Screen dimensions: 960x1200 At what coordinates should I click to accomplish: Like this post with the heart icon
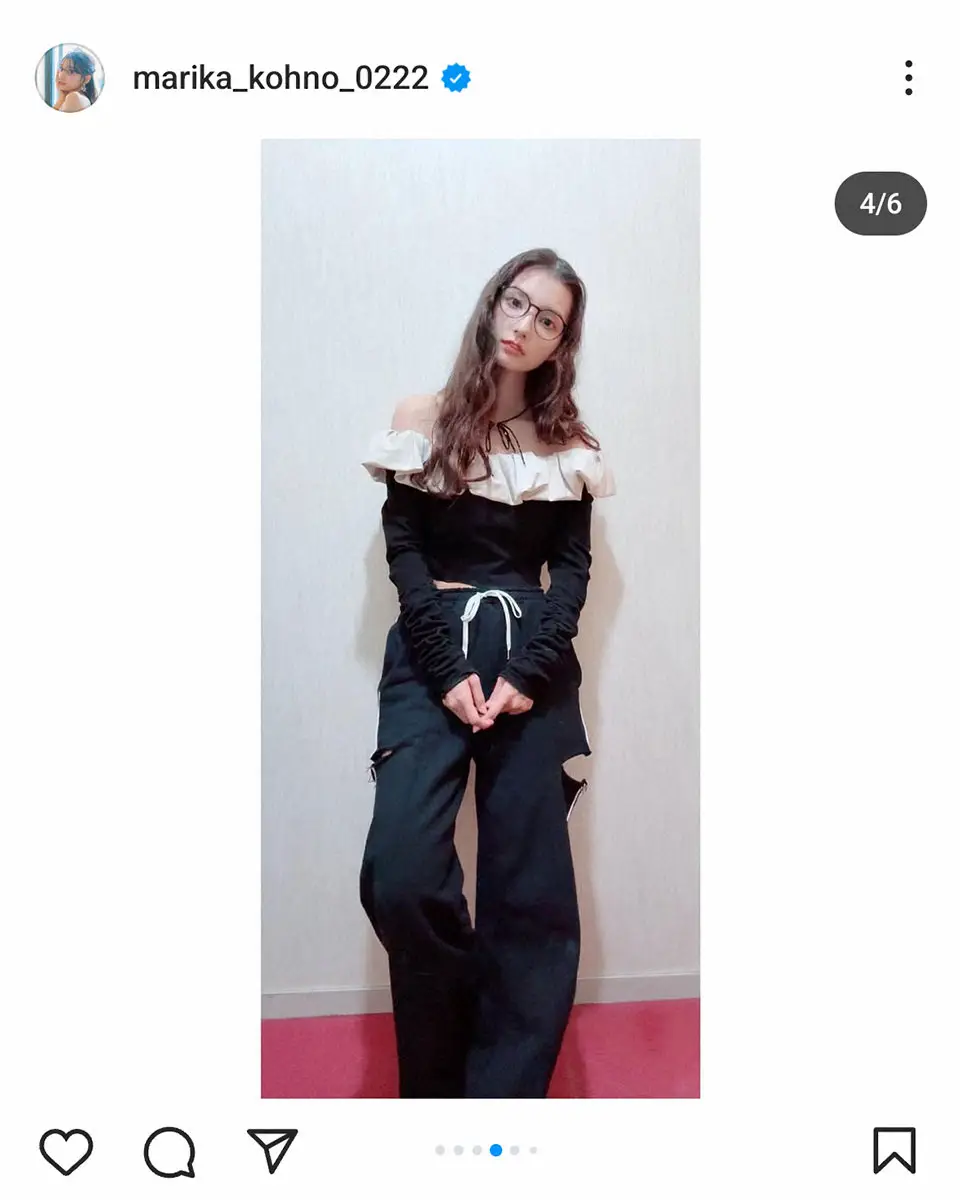pyautogui.click(x=66, y=1150)
